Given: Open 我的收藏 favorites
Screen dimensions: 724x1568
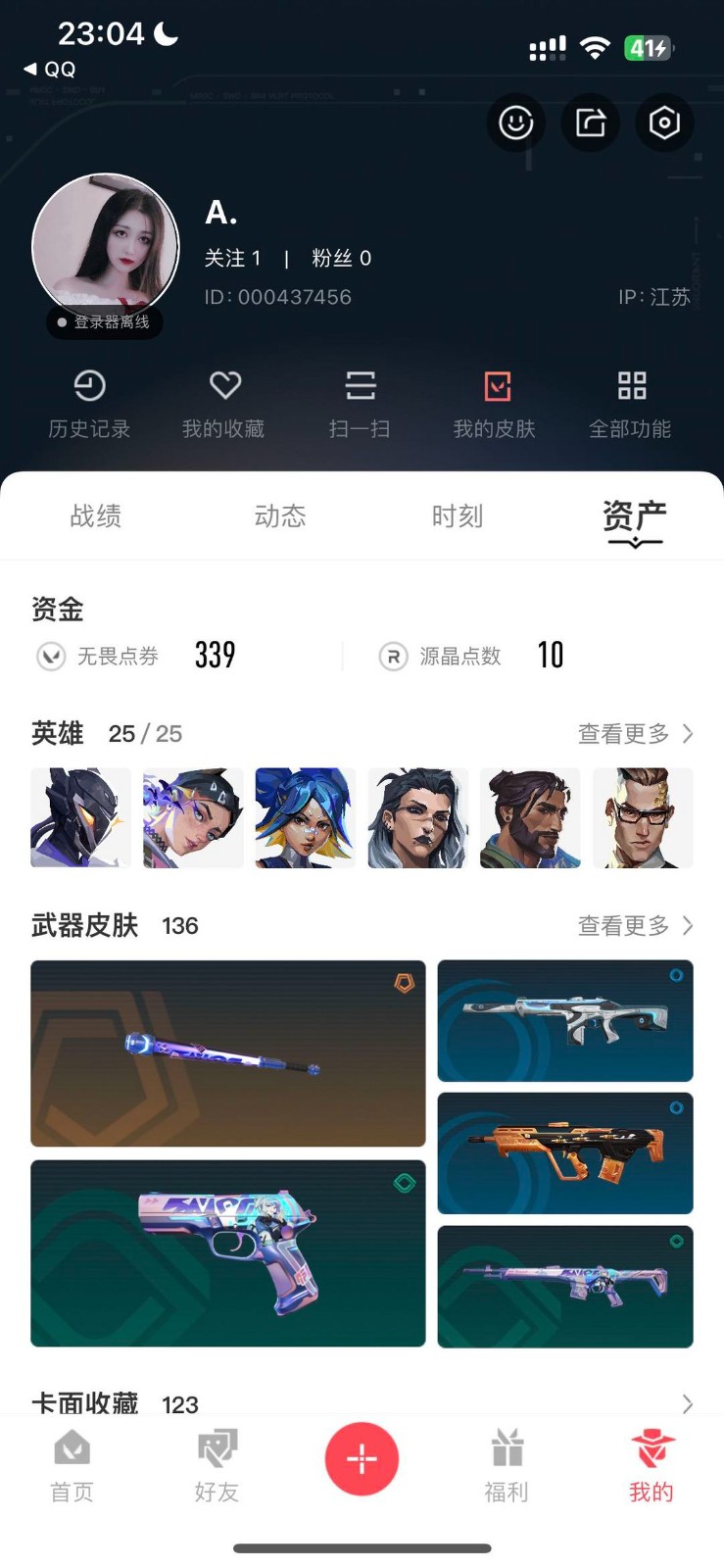Looking at the screenshot, I should 224,403.
